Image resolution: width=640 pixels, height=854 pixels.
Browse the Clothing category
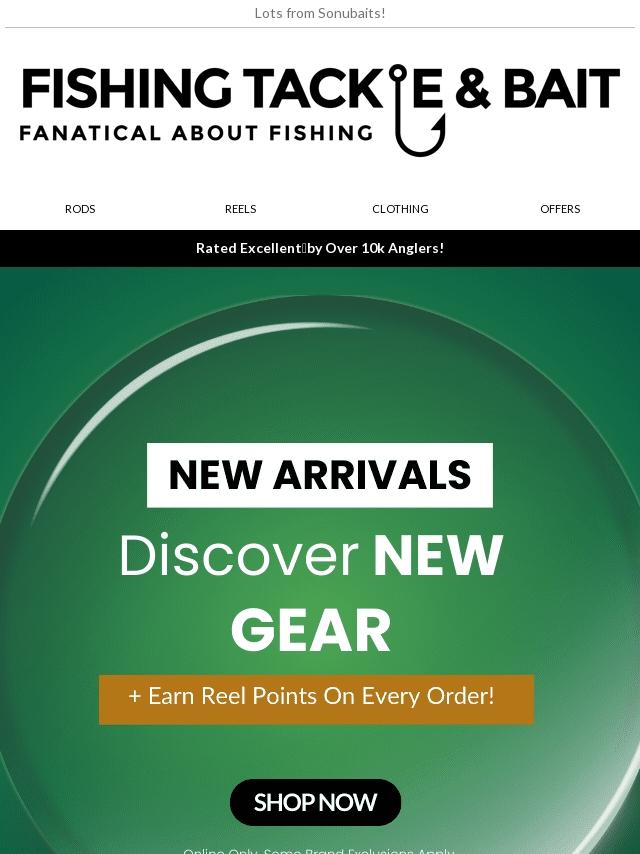(x=400, y=209)
